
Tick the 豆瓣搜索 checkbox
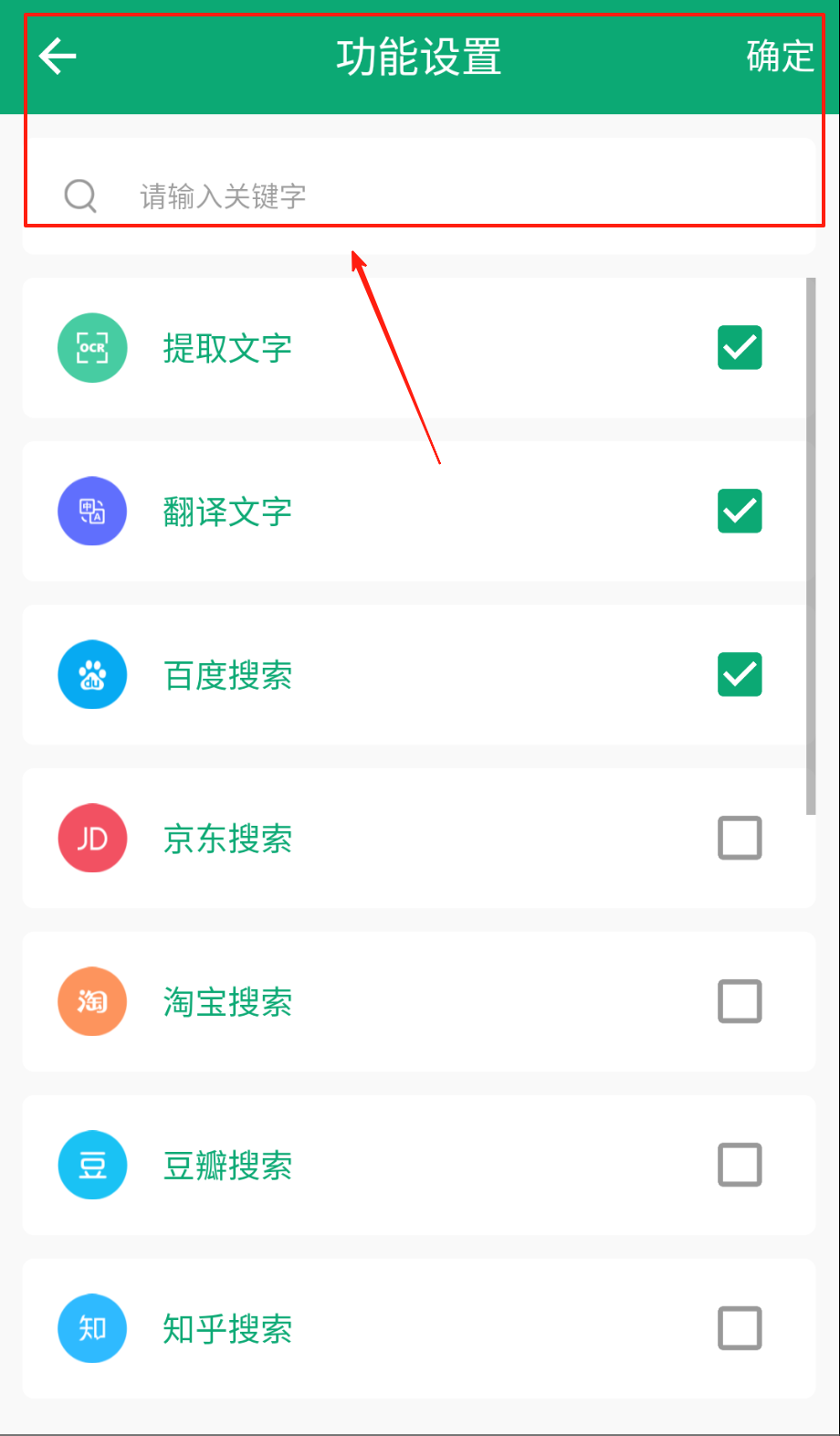(x=740, y=1166)
